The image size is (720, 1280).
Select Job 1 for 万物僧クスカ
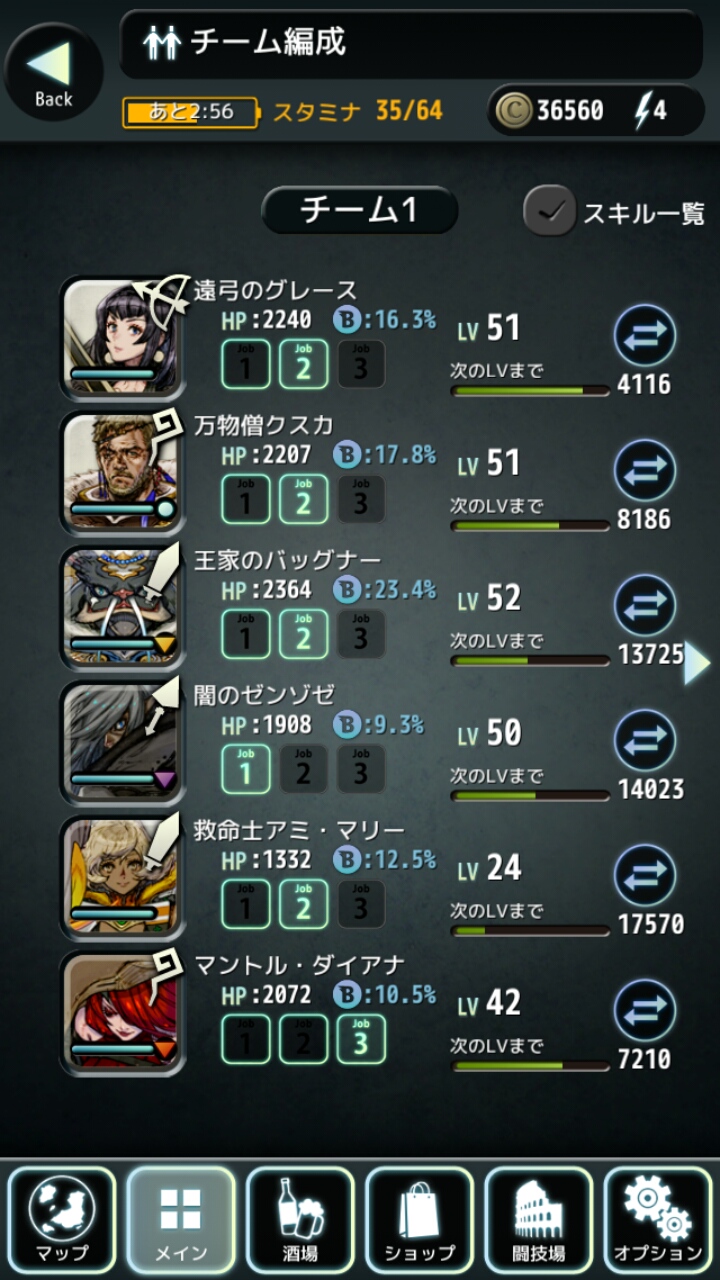(x=246, y=499)
